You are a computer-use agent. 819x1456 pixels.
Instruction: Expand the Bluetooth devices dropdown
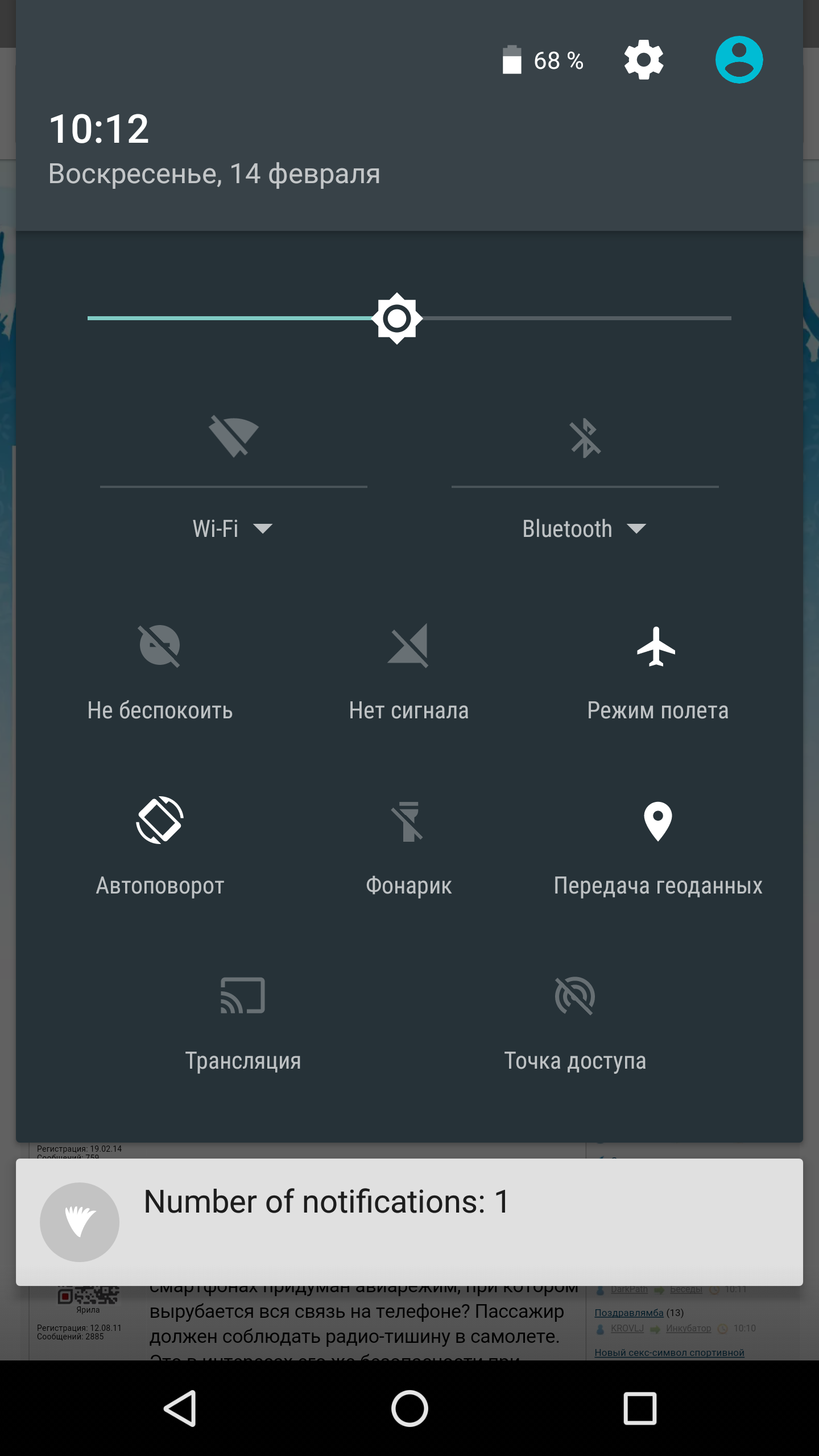click(x=585, y=529)
